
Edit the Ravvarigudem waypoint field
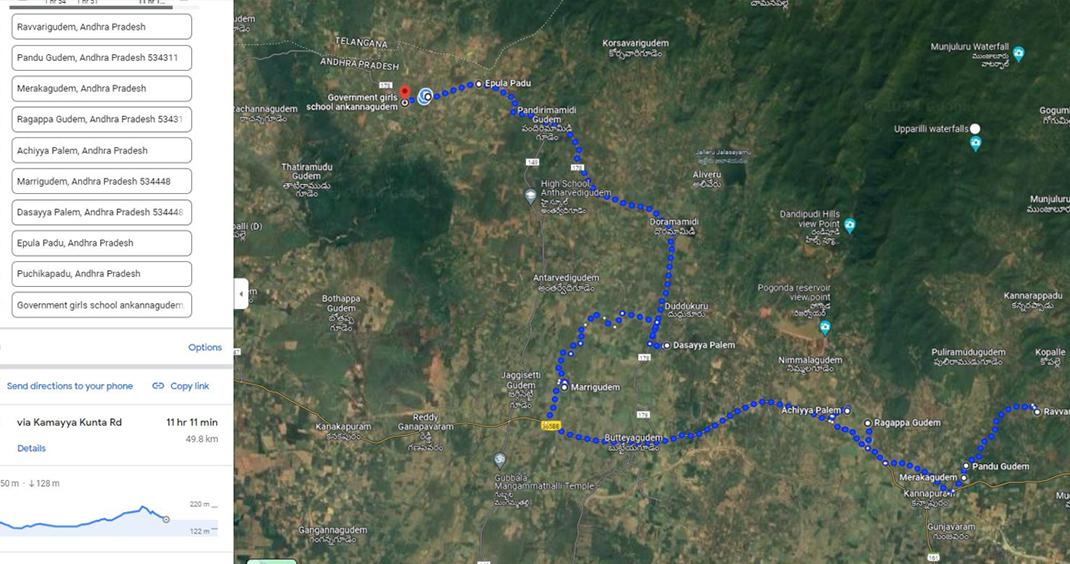(101, 27)
